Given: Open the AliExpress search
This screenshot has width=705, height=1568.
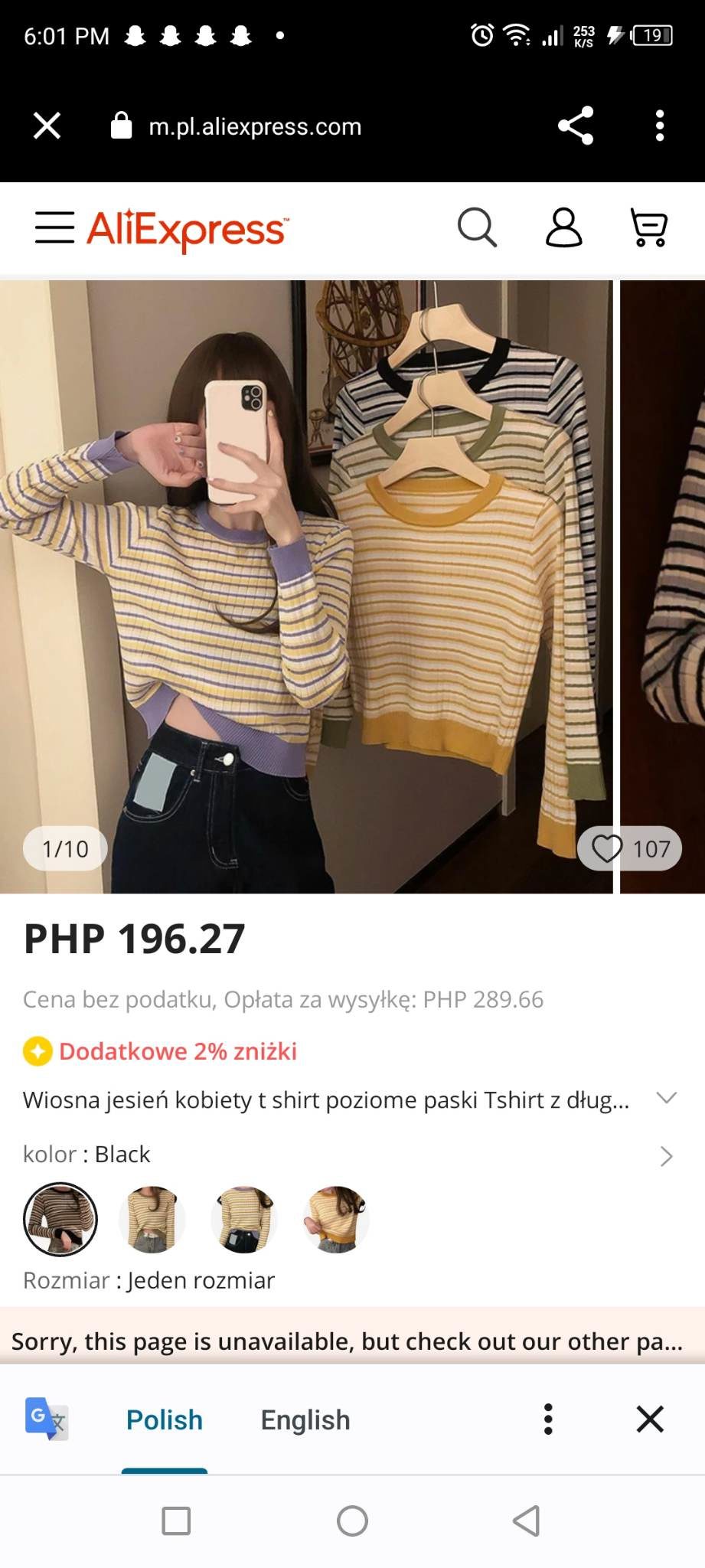Looking at the screenshot, I should [x=477, y=227].
